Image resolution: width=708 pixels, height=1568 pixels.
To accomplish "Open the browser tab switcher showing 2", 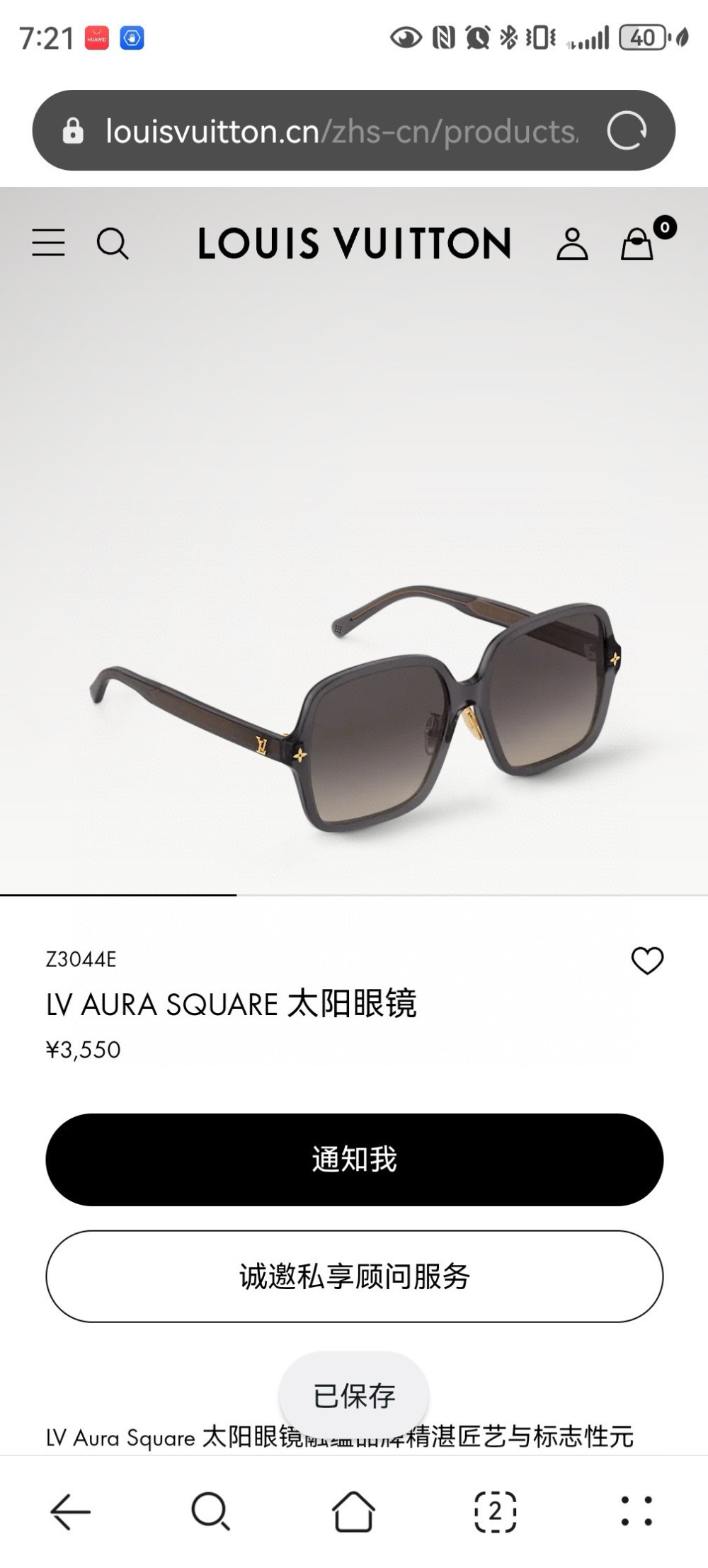I will (495, 1511).
